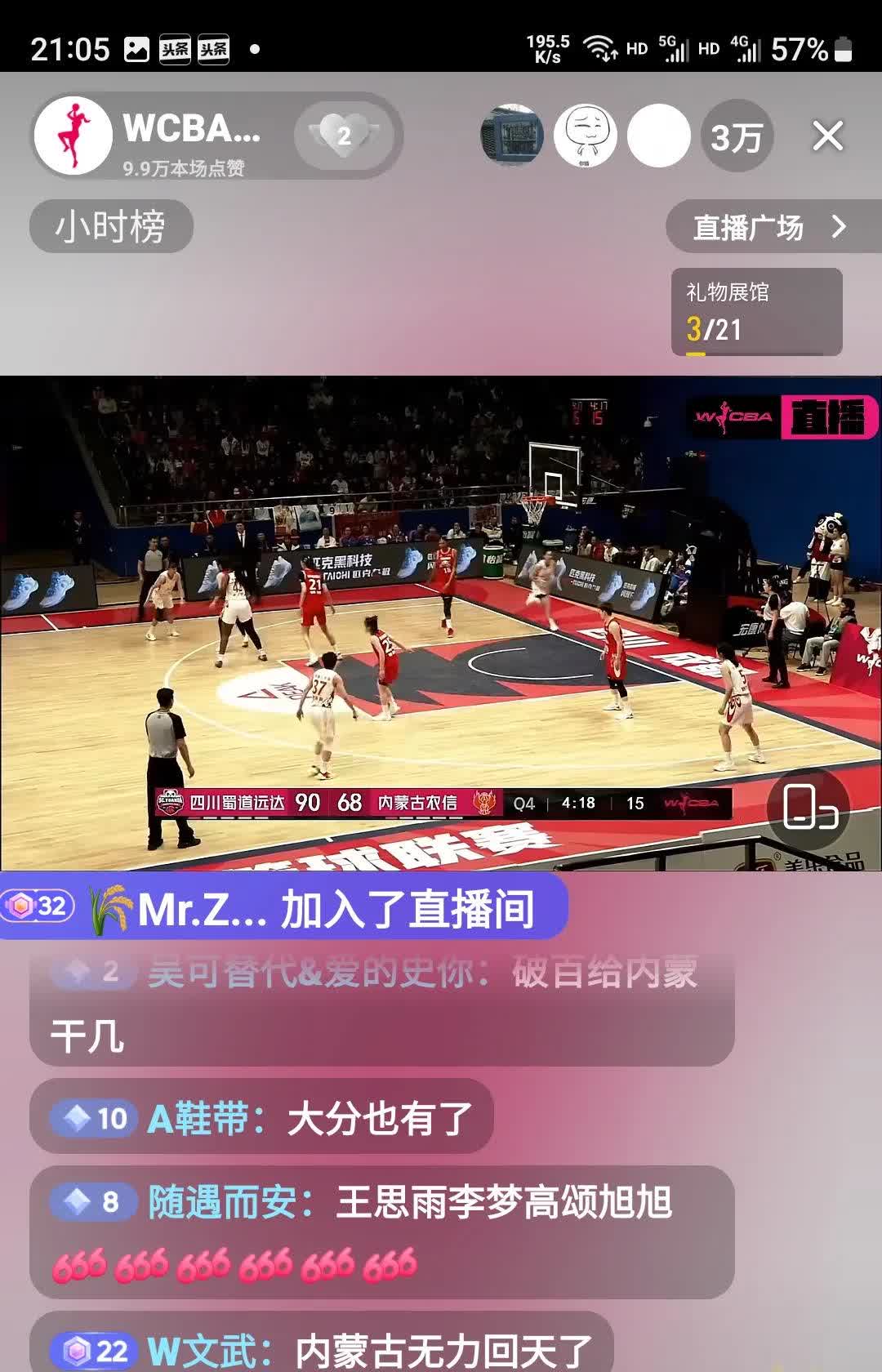882x1372 pixels.
Task: Close the live stream
Action: click(x=827, y=136)
